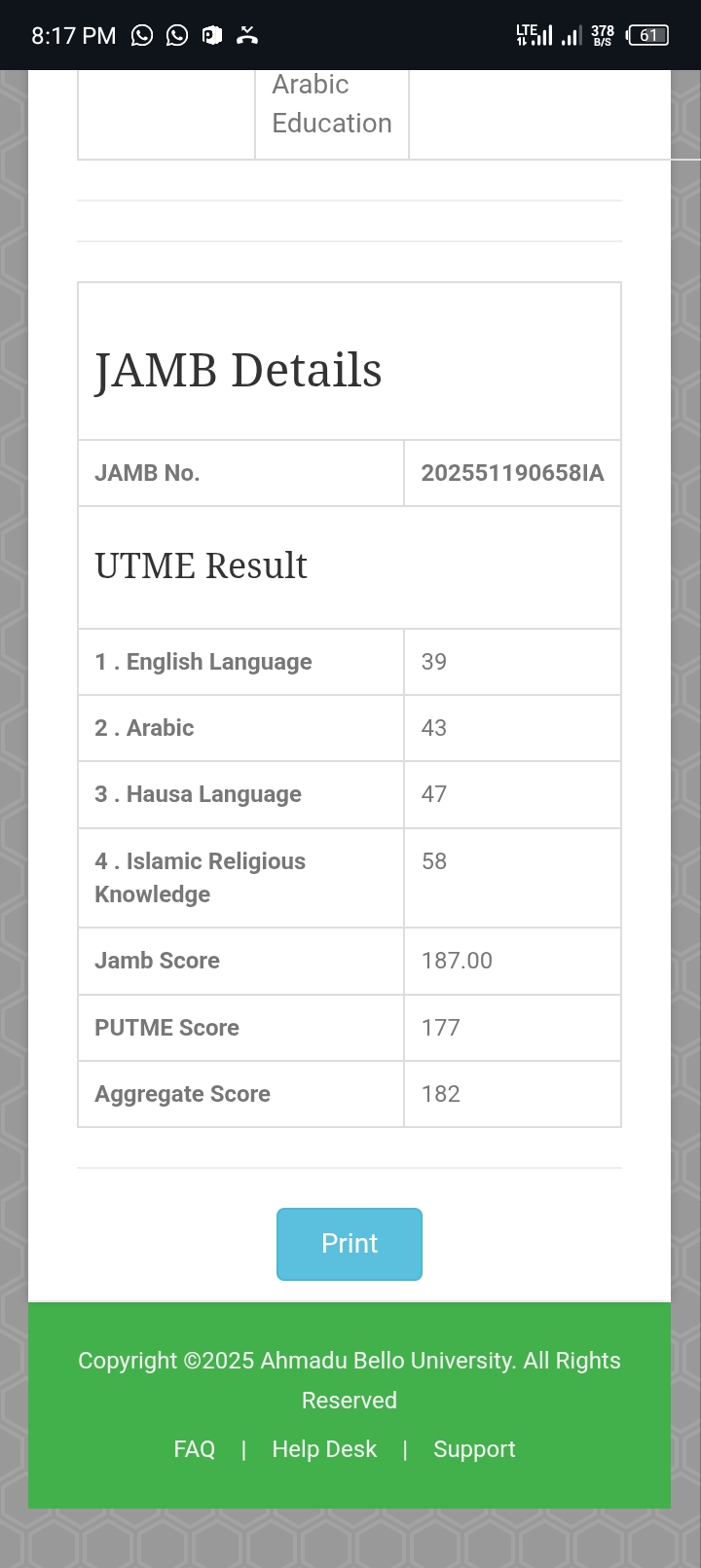Tap the Print button
701x1568 pixels.
[x=349, y=1244]
